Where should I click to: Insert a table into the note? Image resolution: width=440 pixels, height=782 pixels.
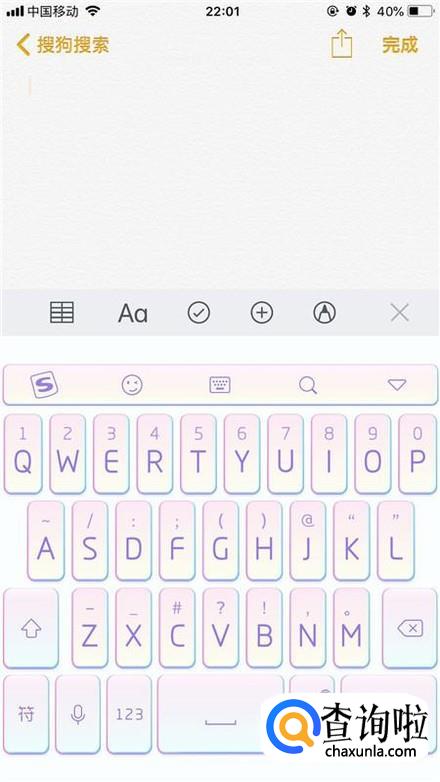click(x=62, y=313)
